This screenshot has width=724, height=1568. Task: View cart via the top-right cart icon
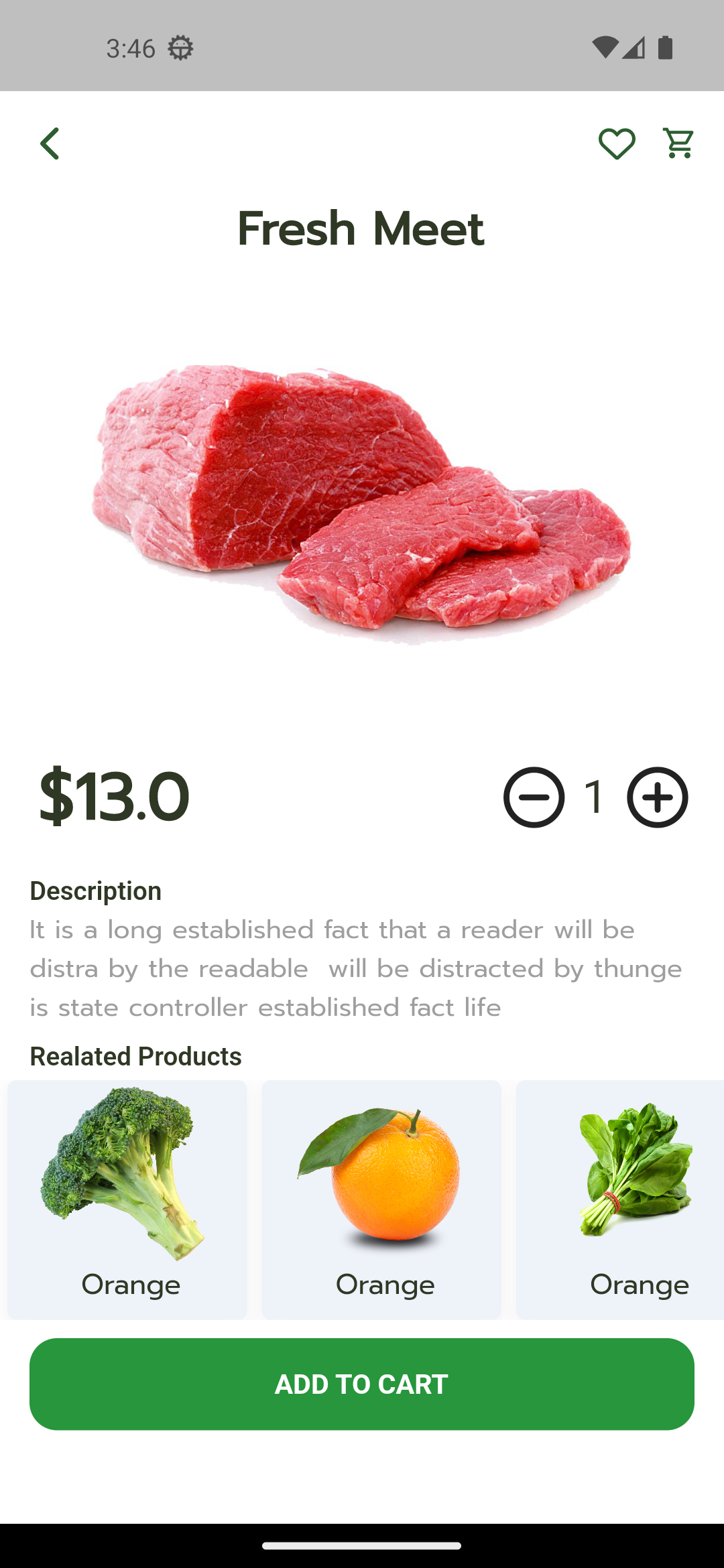tap(677, 142)
